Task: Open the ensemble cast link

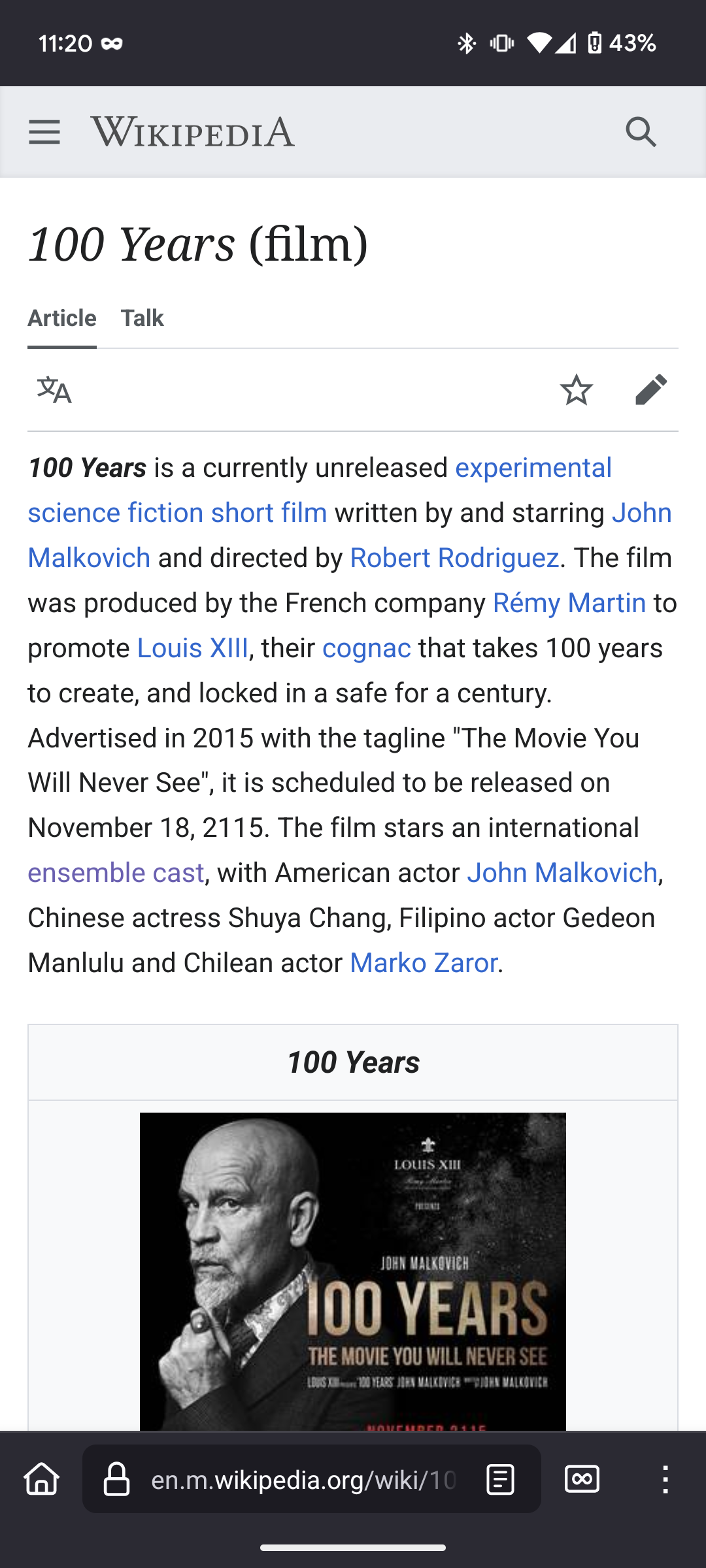Action: pos(116,873)
